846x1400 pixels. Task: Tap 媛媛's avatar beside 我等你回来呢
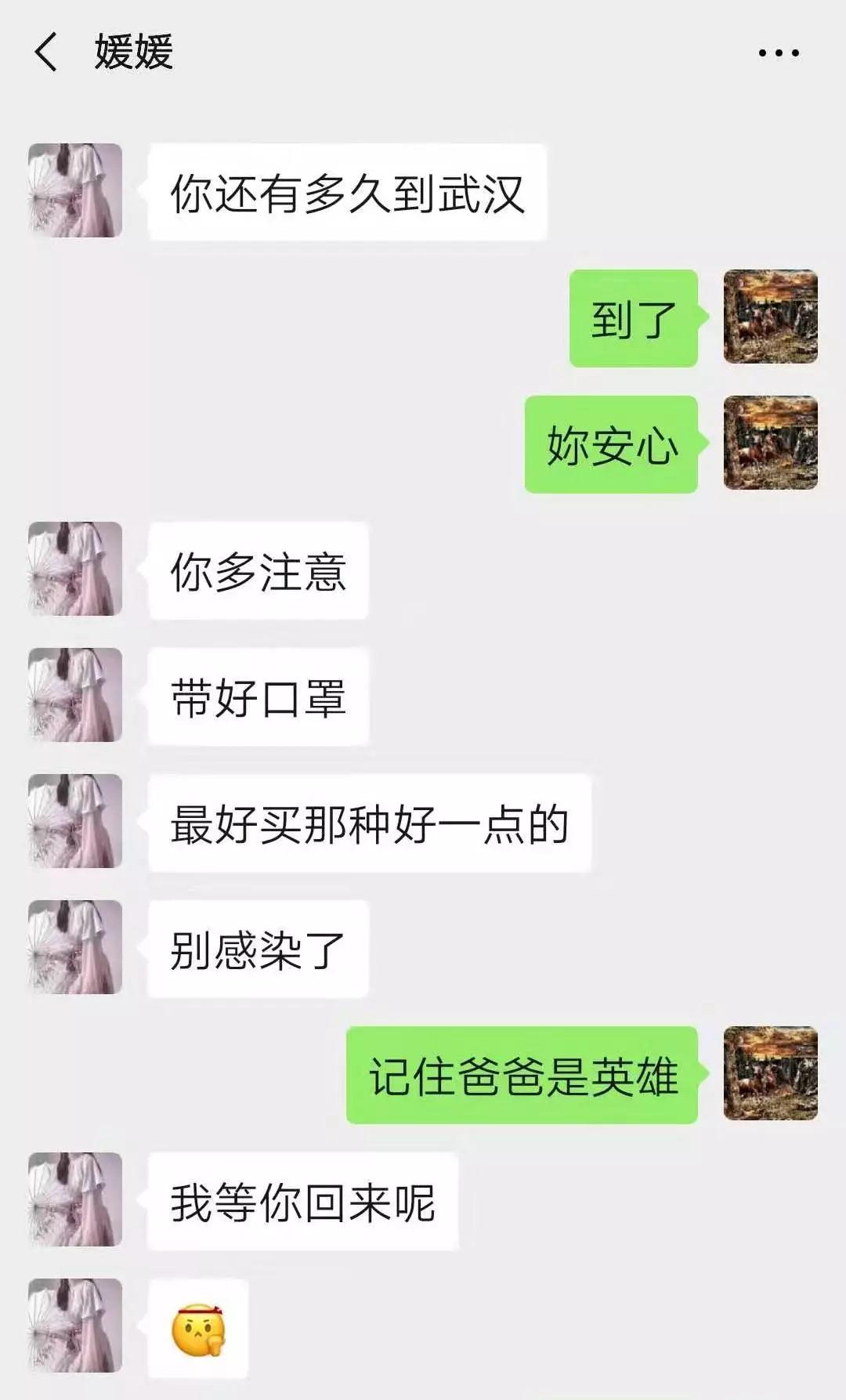pyautogui.click(x=75, y=1199)
